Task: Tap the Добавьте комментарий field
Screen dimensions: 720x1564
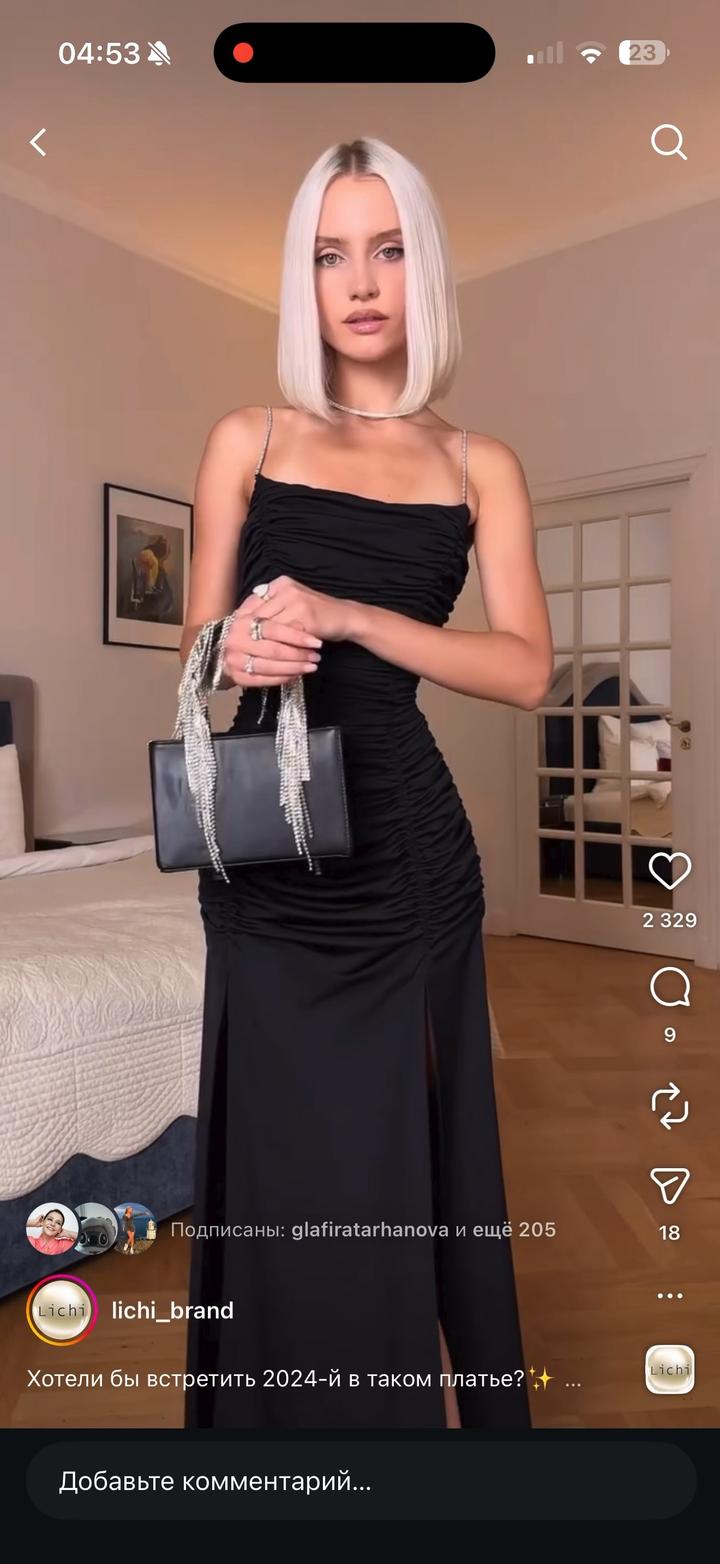Action: [x=360, y=1481]
